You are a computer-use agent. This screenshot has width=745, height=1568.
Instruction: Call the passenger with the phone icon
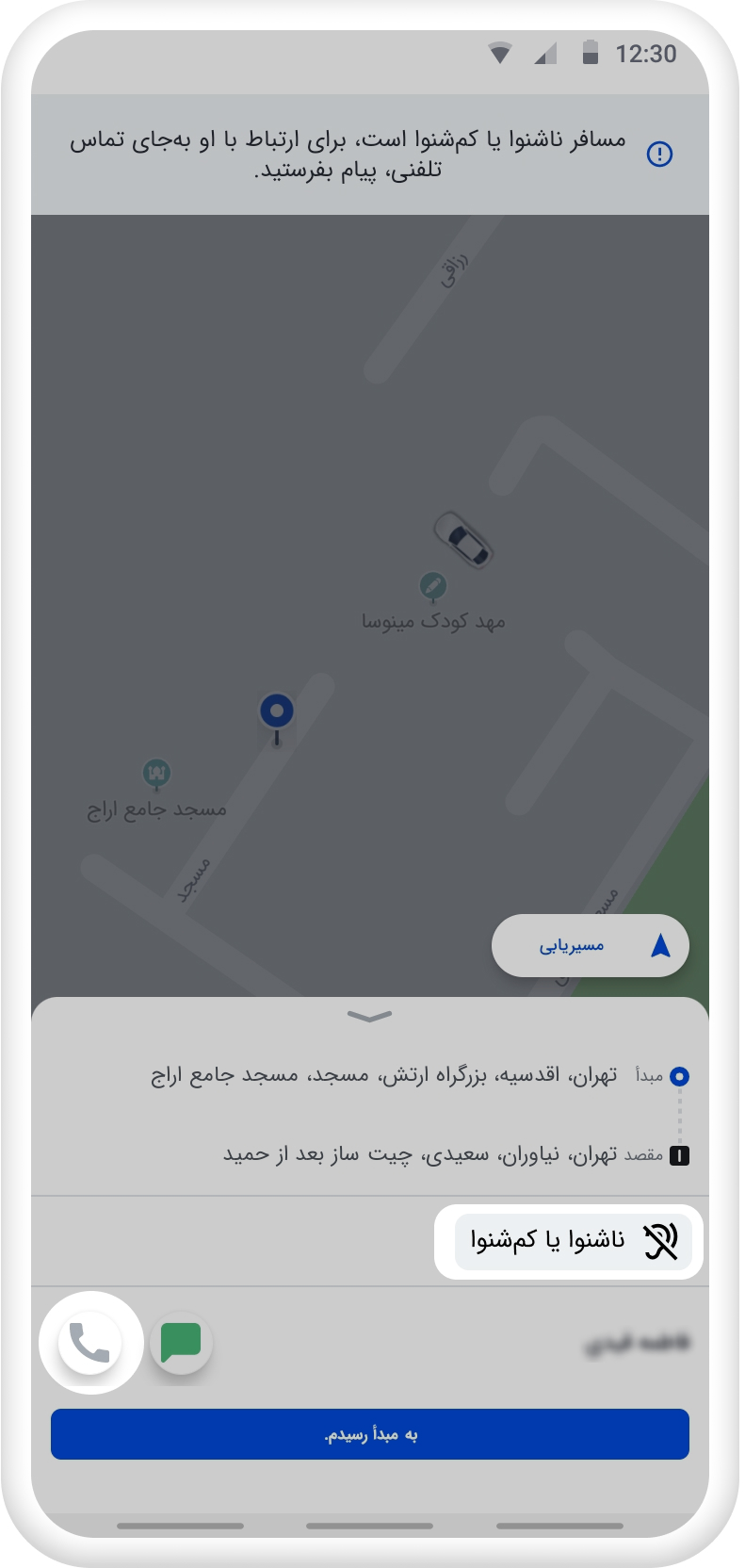[x=90, y=1343]
